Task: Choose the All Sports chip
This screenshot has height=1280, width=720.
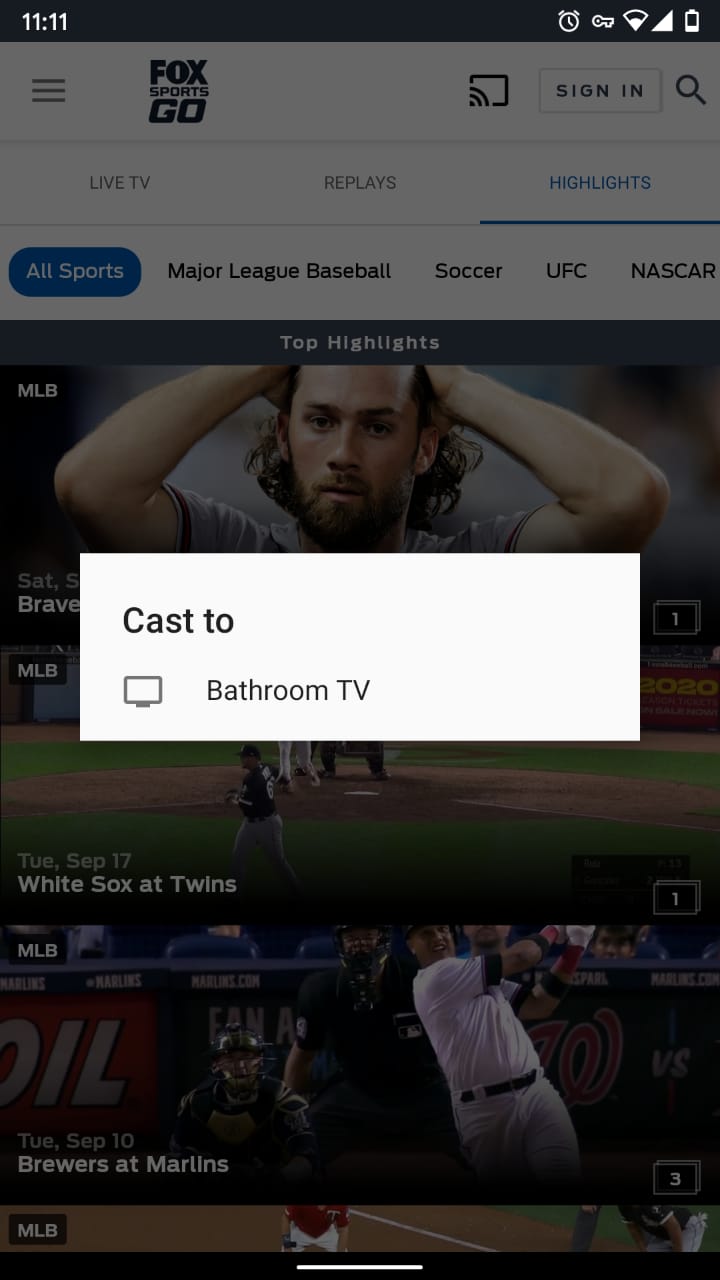Action: [75, 271]
